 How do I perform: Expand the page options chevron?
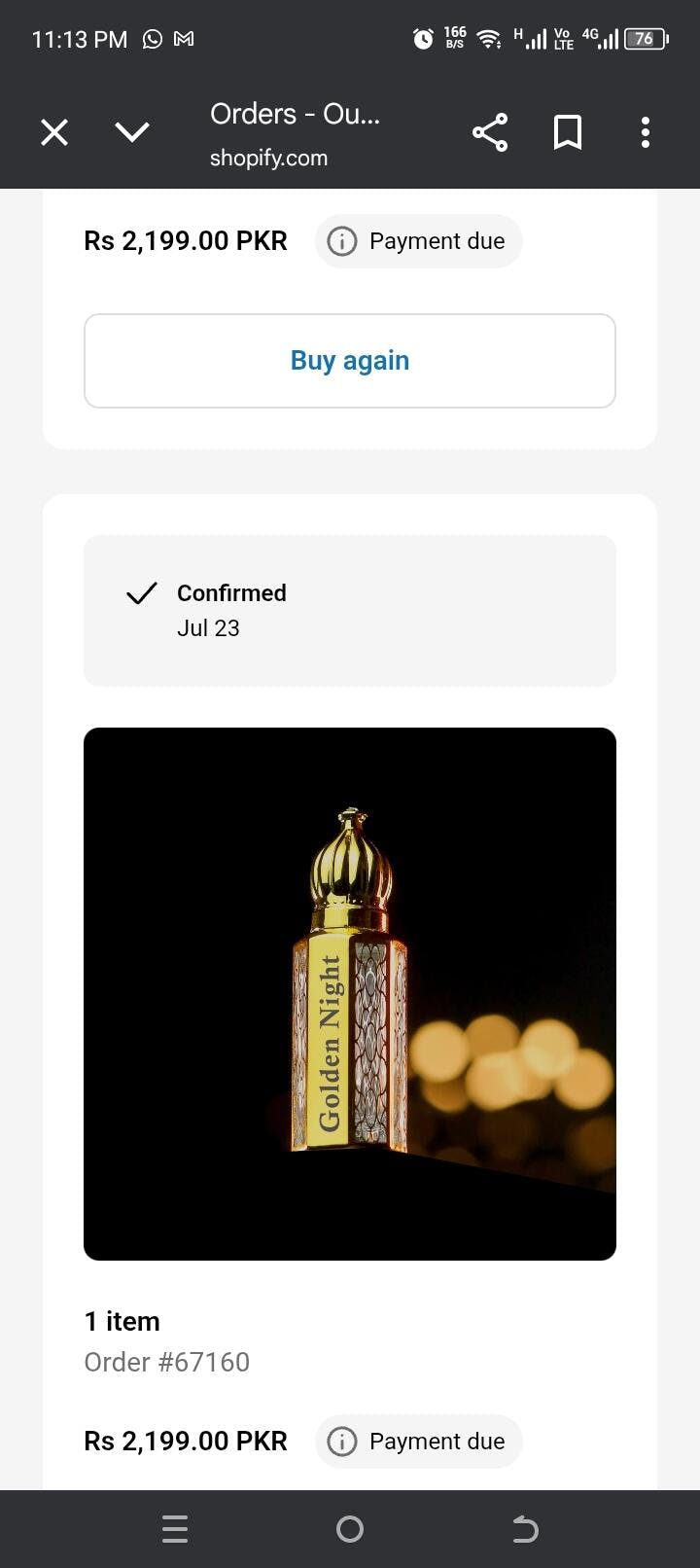pyautogui.click(x=132, y=132)
